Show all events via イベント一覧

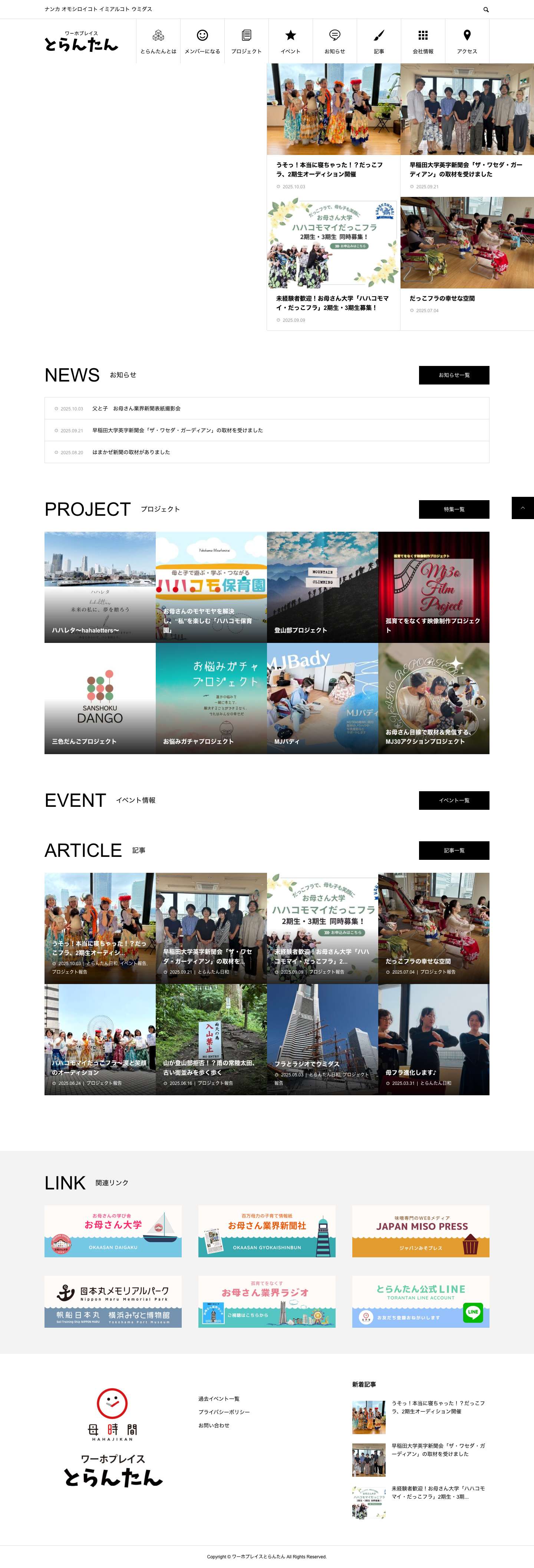454,800
